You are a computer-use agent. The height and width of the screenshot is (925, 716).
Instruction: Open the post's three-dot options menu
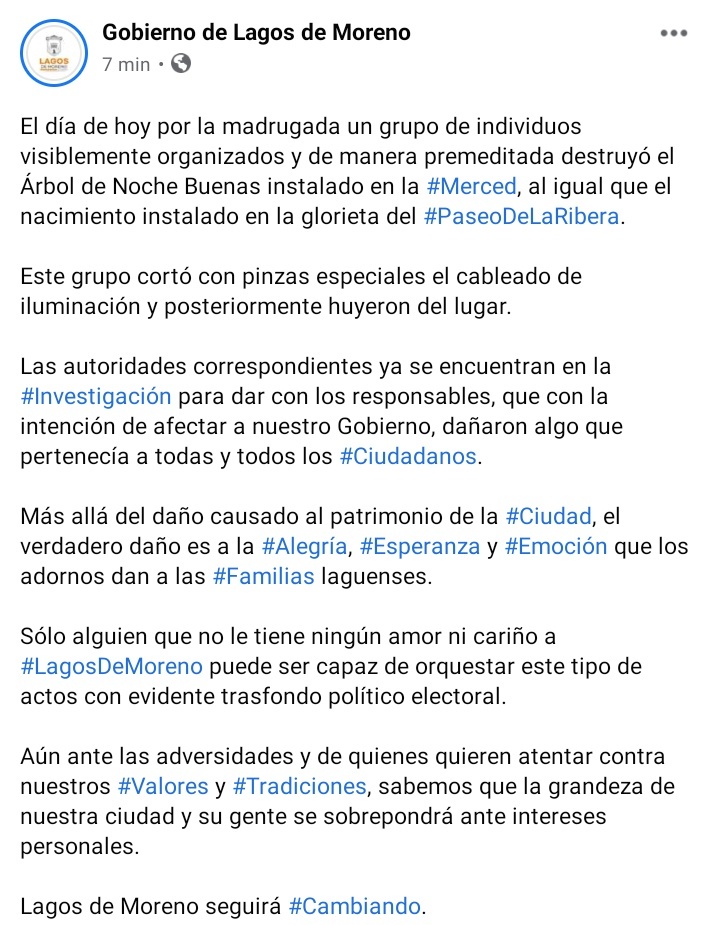(x=674, y=33)
